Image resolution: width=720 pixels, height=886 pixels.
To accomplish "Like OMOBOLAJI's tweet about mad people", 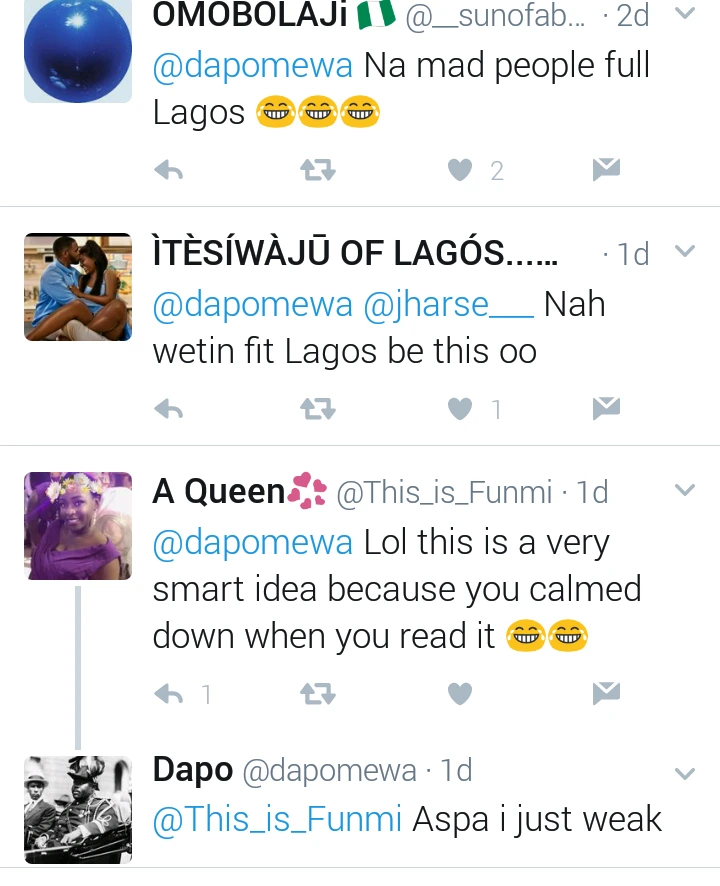I will pos(460,171).
